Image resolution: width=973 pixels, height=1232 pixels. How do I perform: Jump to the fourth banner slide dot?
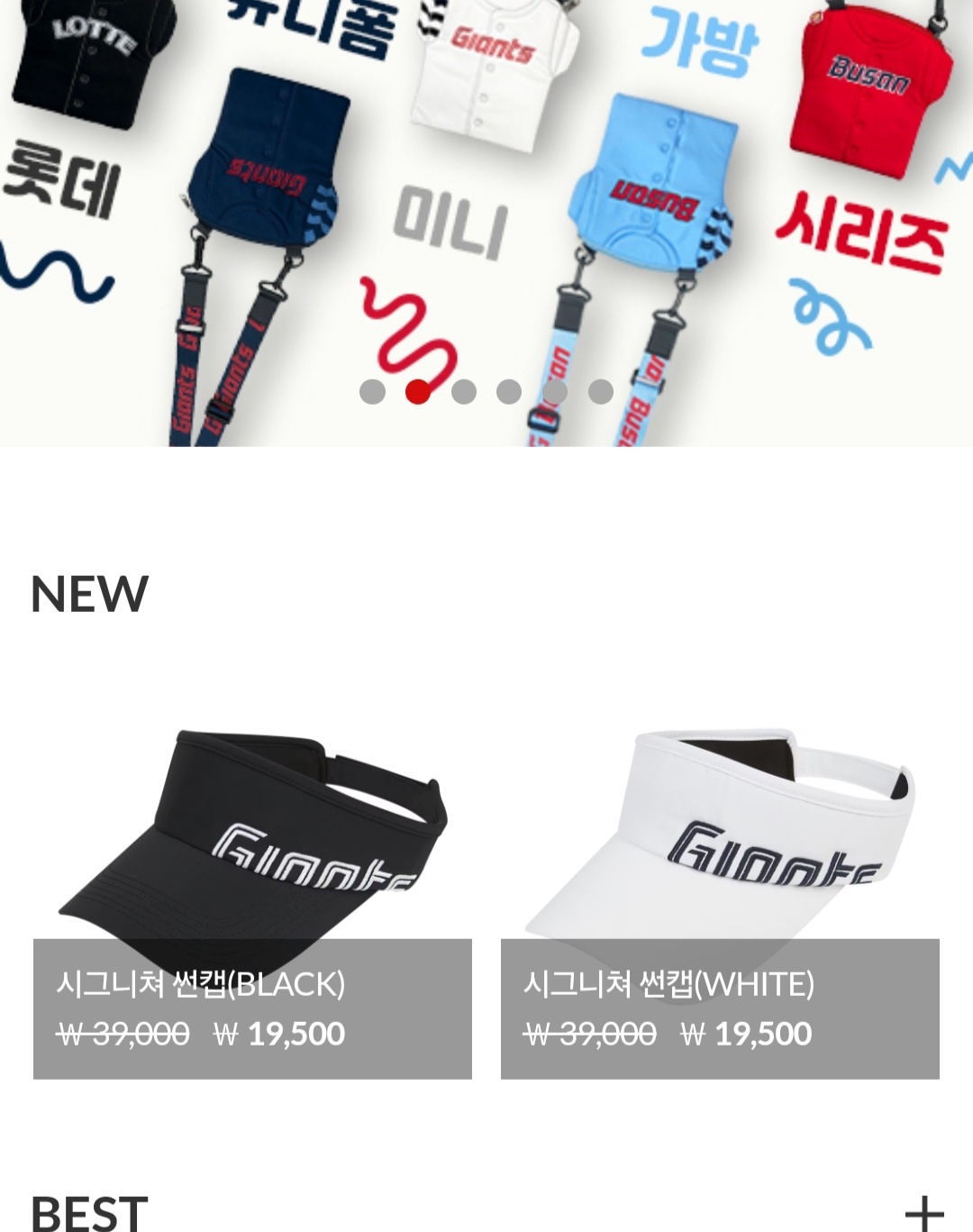509,392
